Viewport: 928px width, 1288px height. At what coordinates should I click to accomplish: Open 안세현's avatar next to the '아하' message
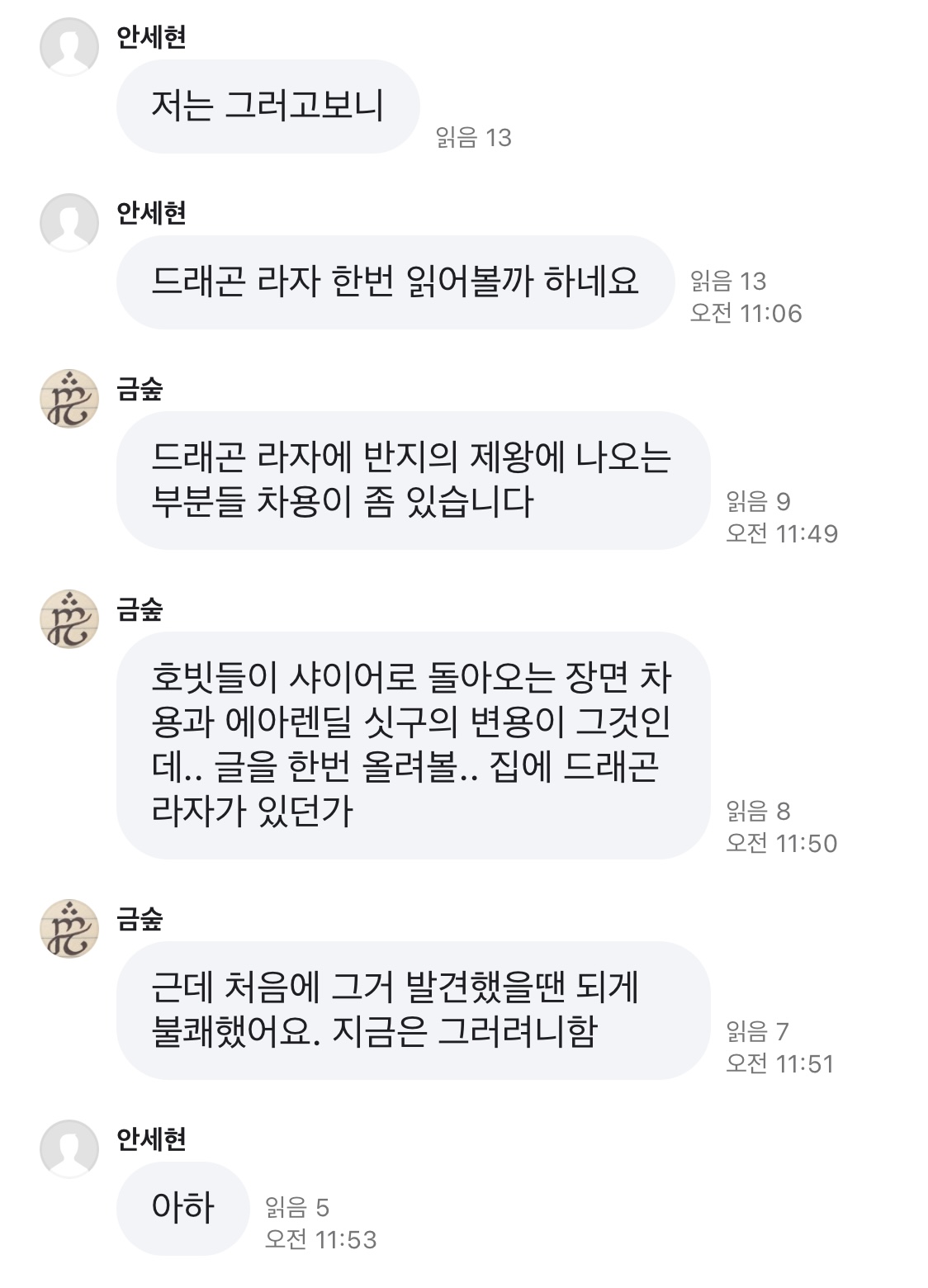(x=69, y=1149)
